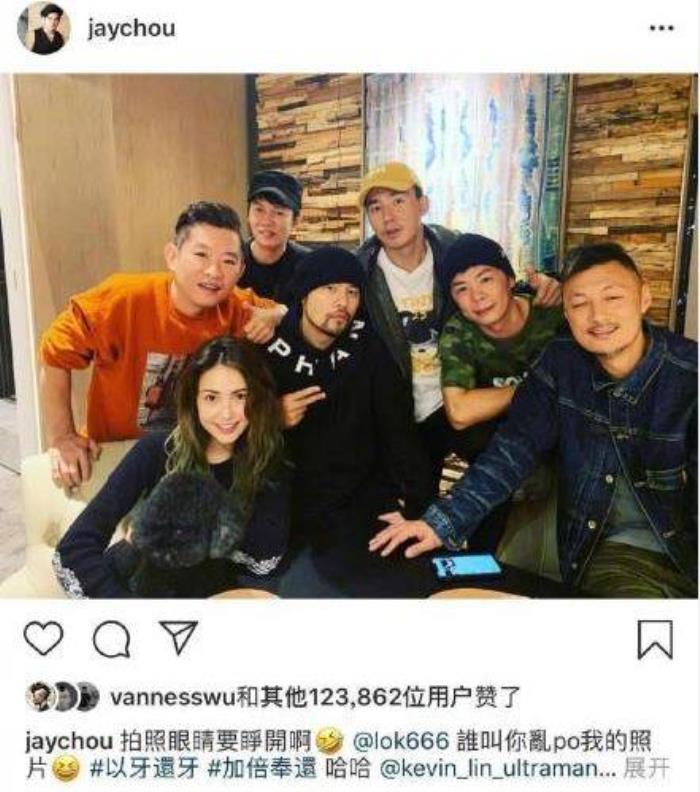Share this post via the paper plane
The height and width of the screenshot is (792, 700).
178,638
